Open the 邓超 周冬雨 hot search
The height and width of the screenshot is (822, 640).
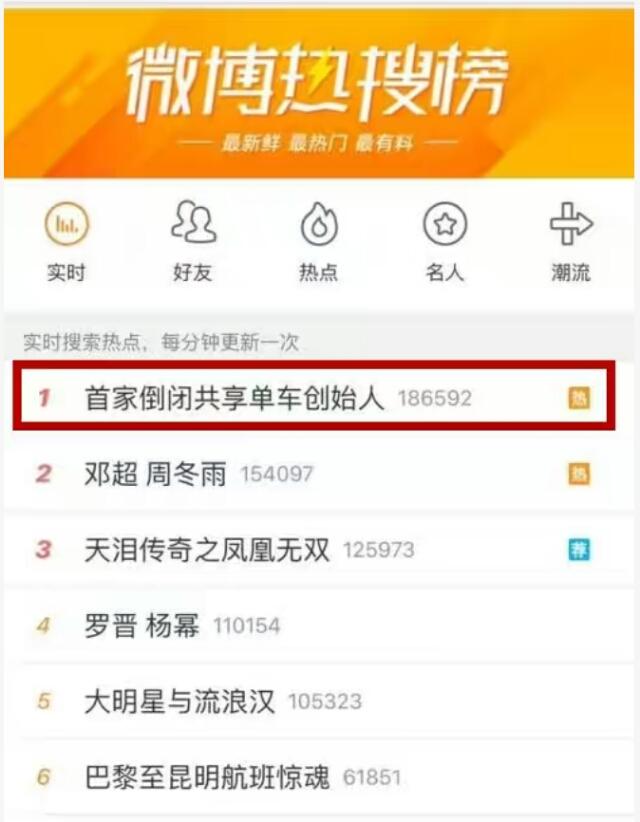click(319, 474)
